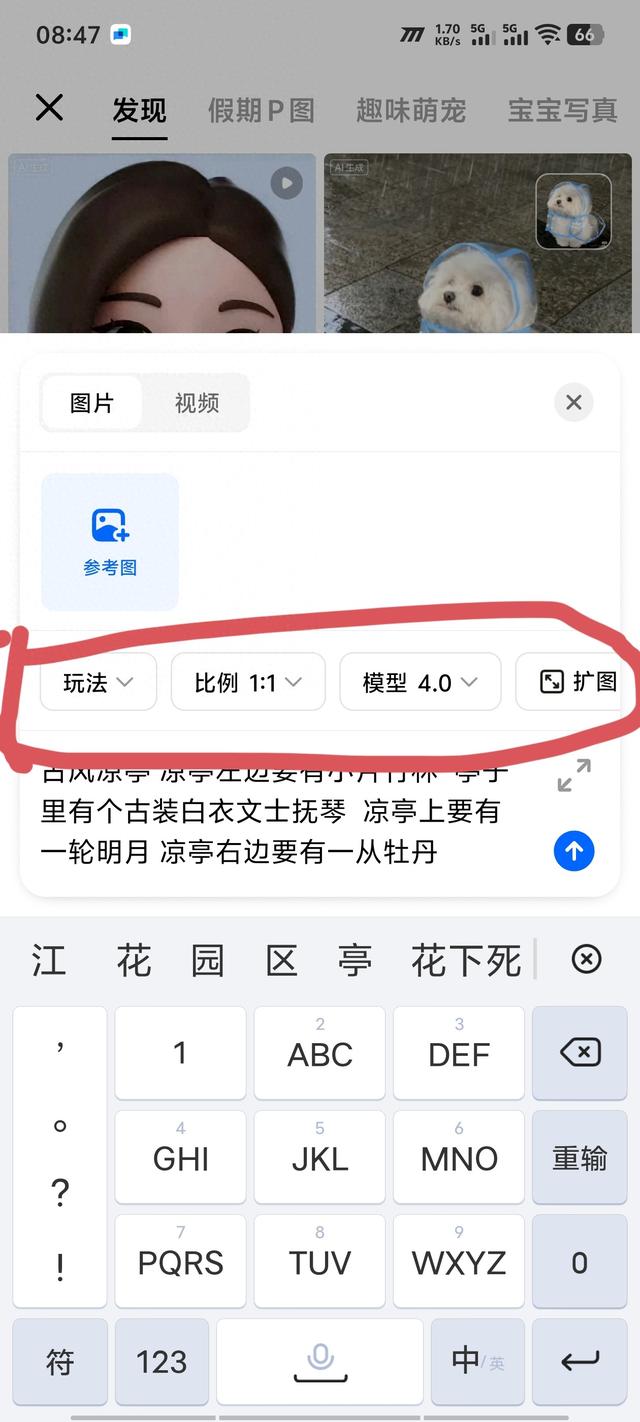Select the 图片 segment

(x=92, y=403)
